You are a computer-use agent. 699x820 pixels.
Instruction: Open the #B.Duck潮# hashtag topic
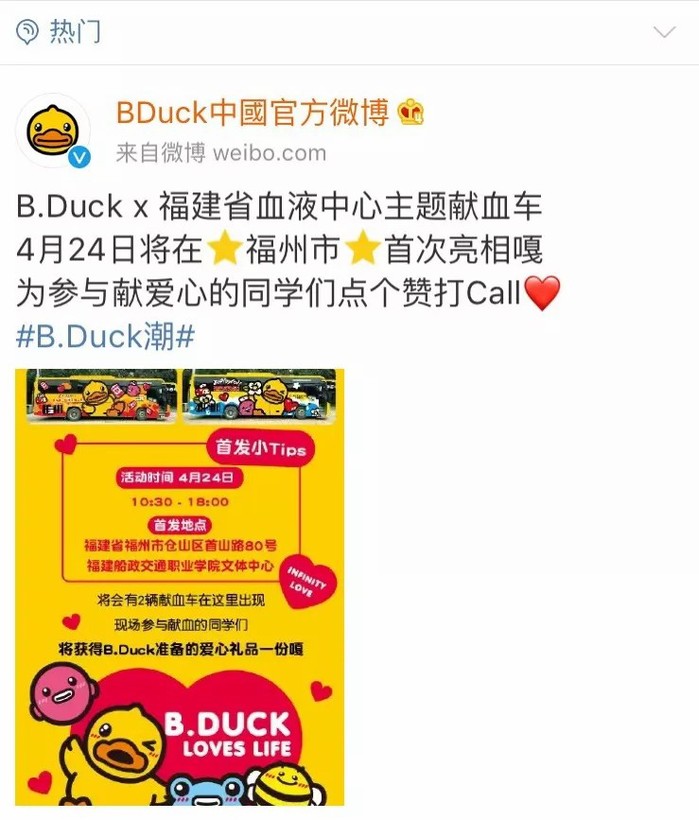pyautogui.click(x=105, y=335)
